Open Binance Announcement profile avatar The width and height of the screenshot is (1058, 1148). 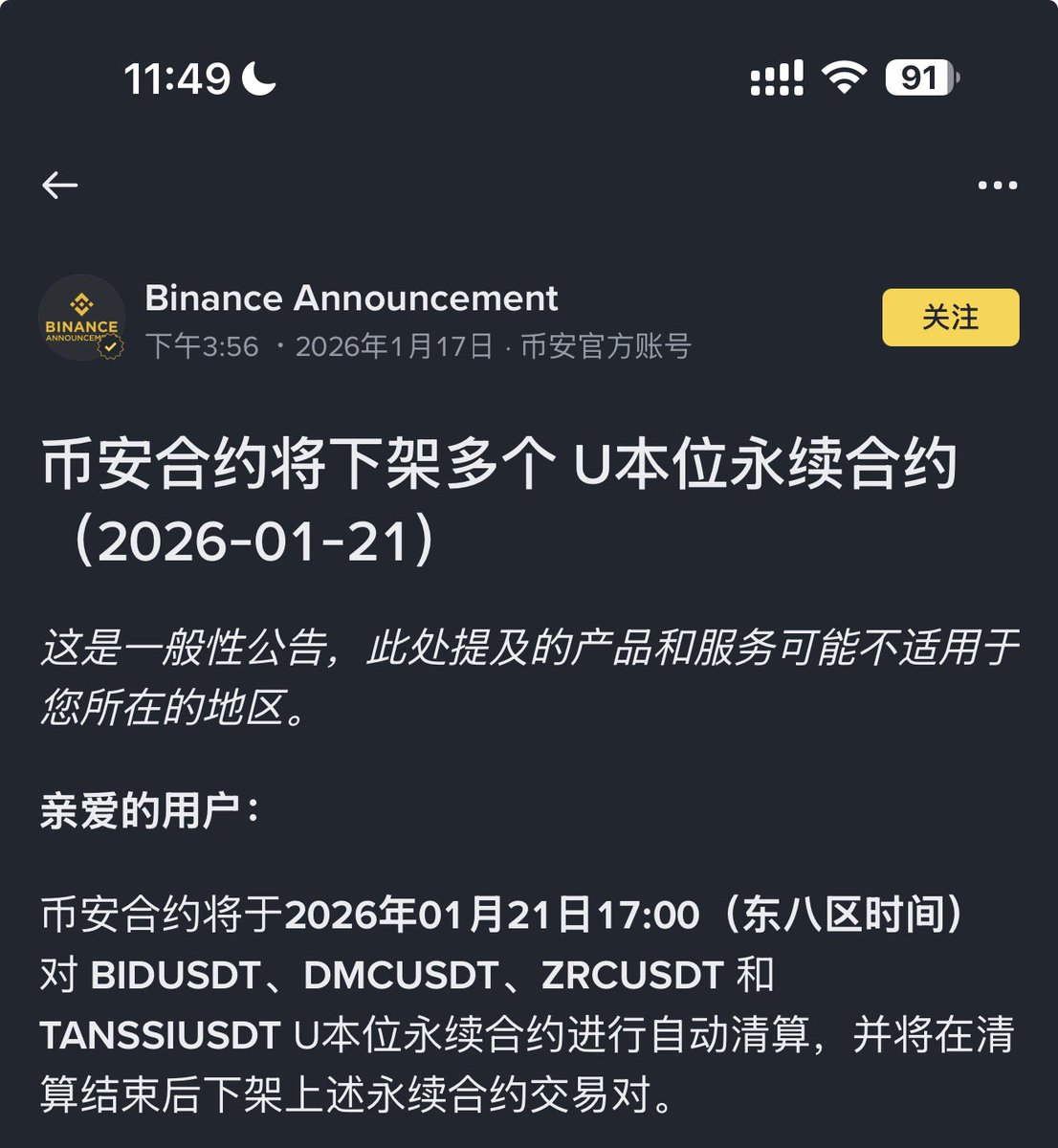tap(82, 319)
